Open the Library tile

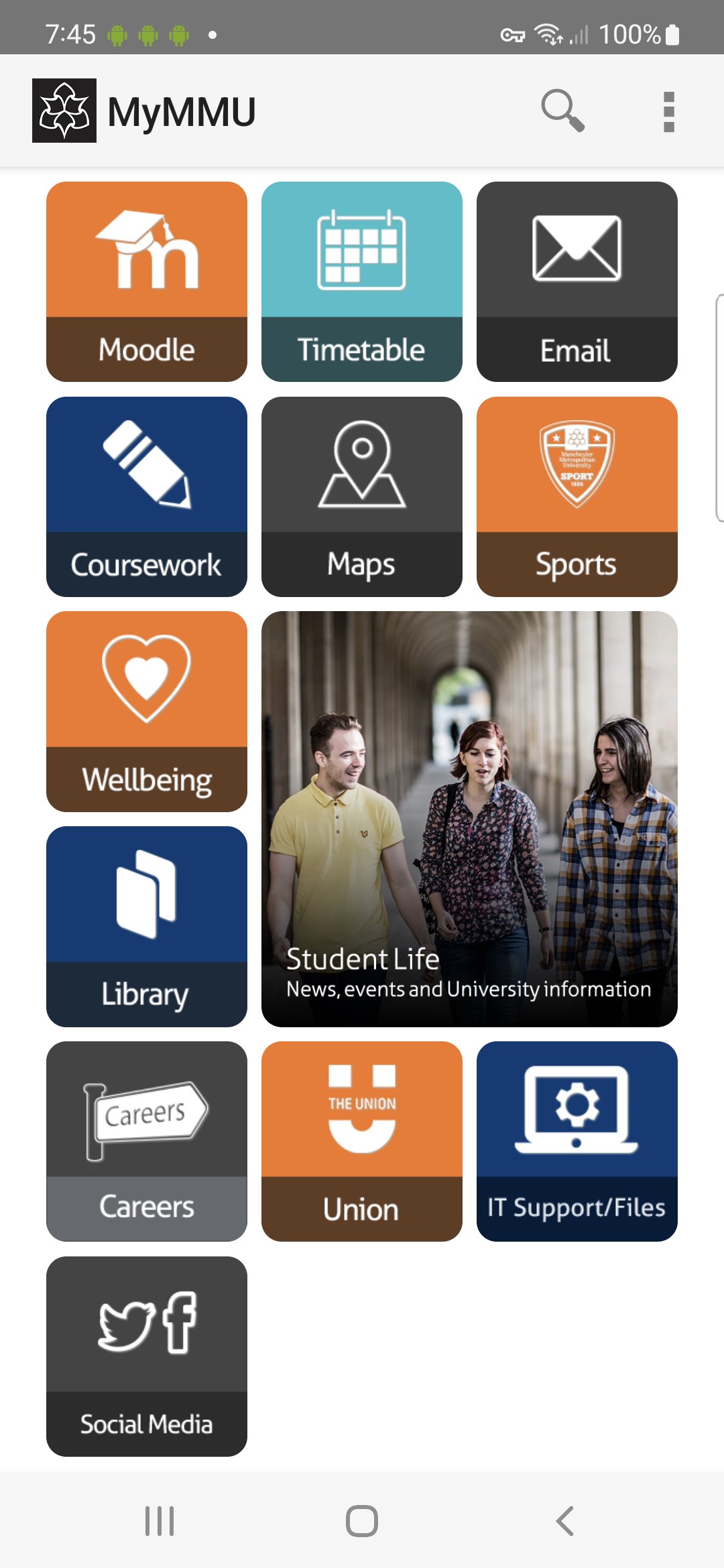click(147, 926)
